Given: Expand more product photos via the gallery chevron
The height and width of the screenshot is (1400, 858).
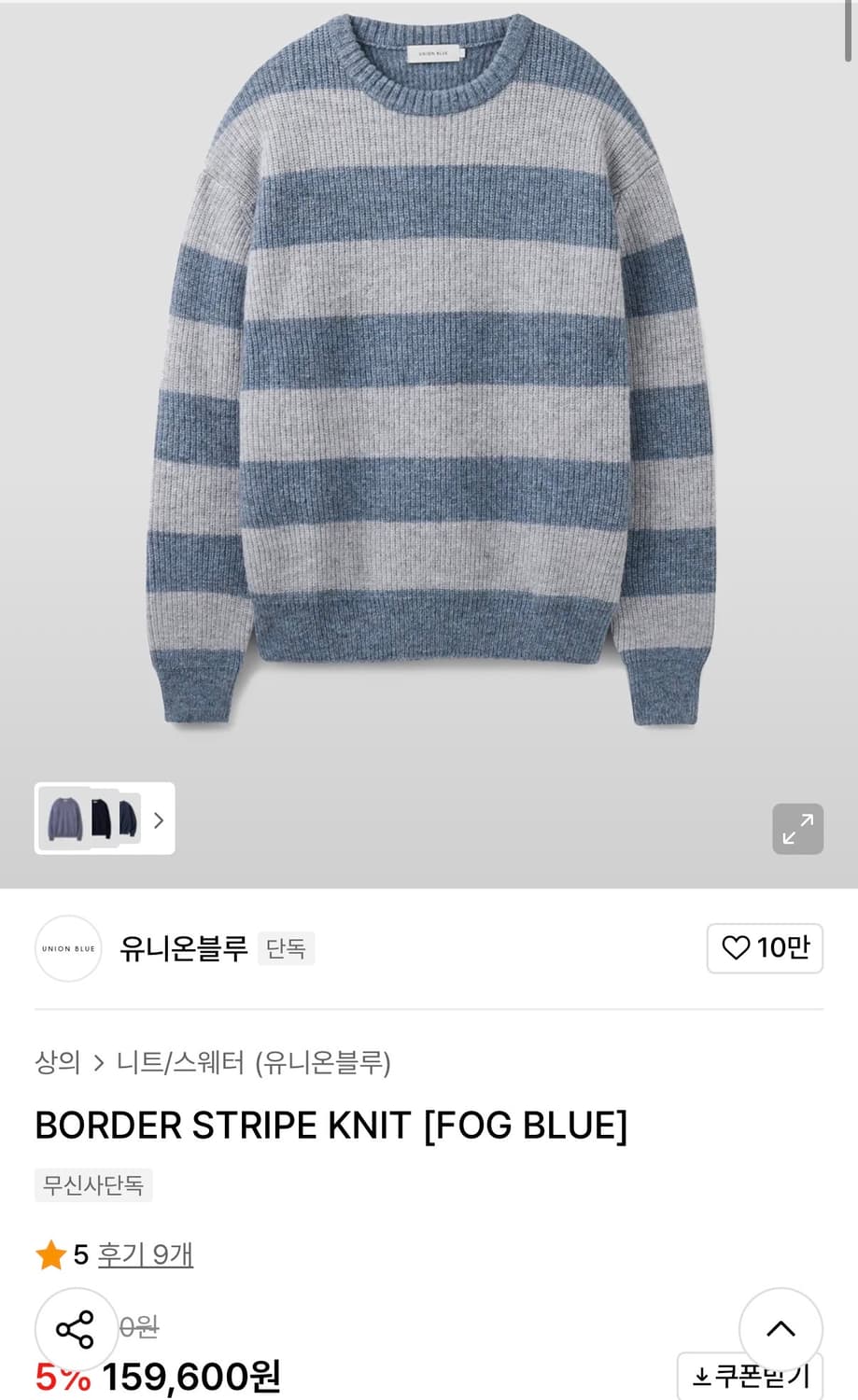Looking at the screenshot, I should pyautogui.click(x=158, y=819).
